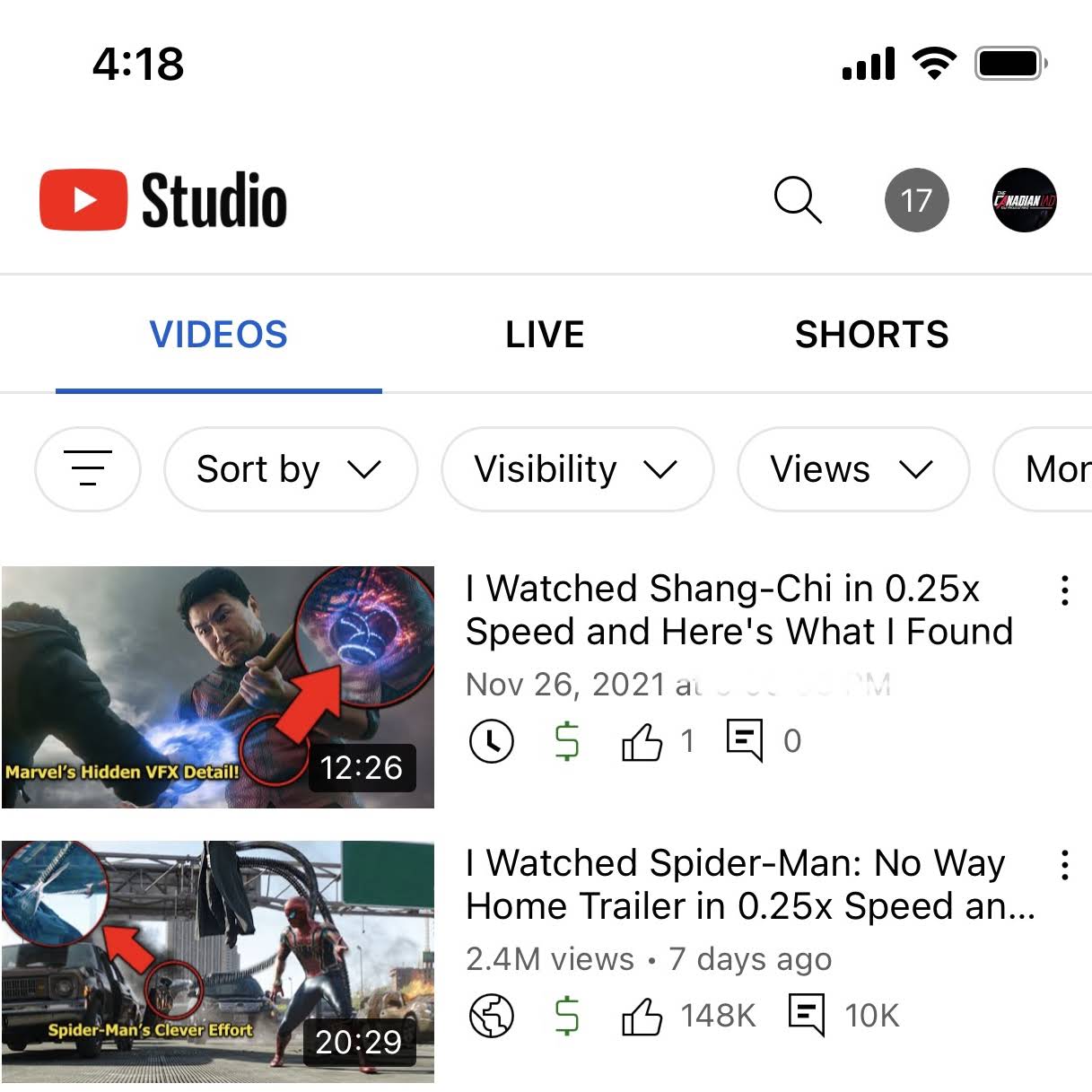The width and height of the screenshot is (1092, 1092).
Task: Expand the Views filter
Action: tap(852, 468)
